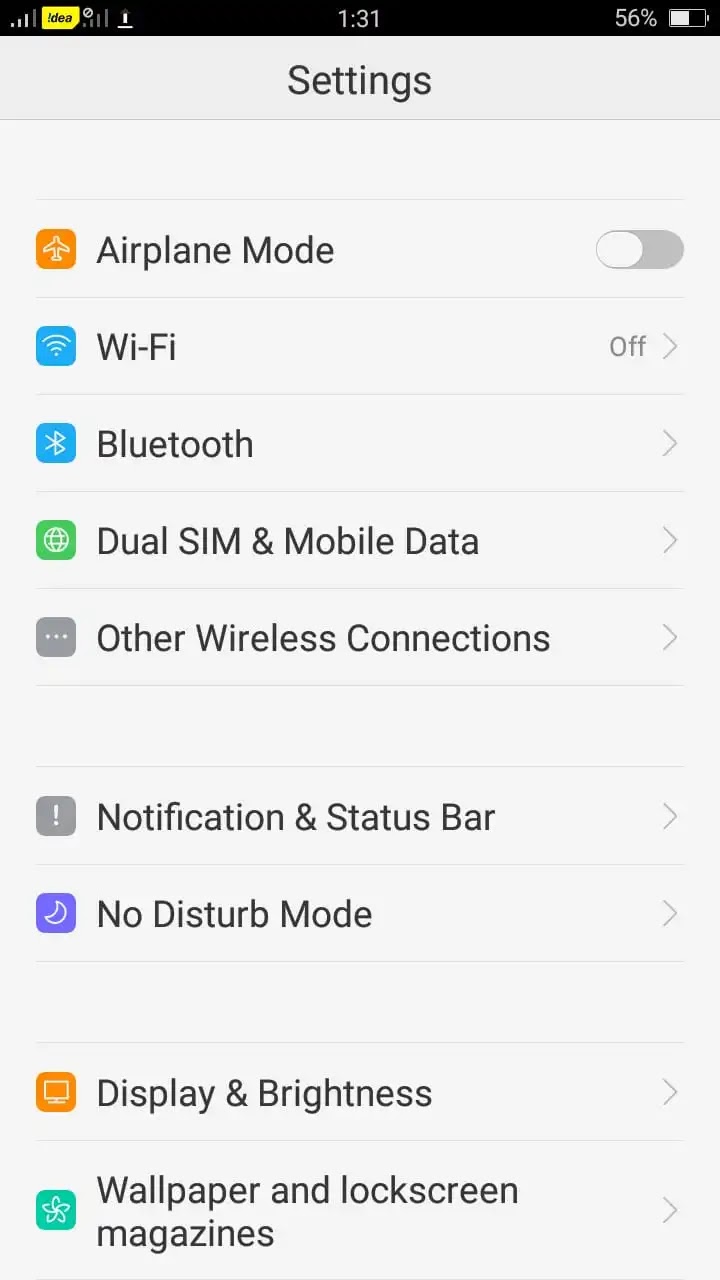
Task: Open Bluetooth settings
Action: pyautogui.click(x=360, y=443)
